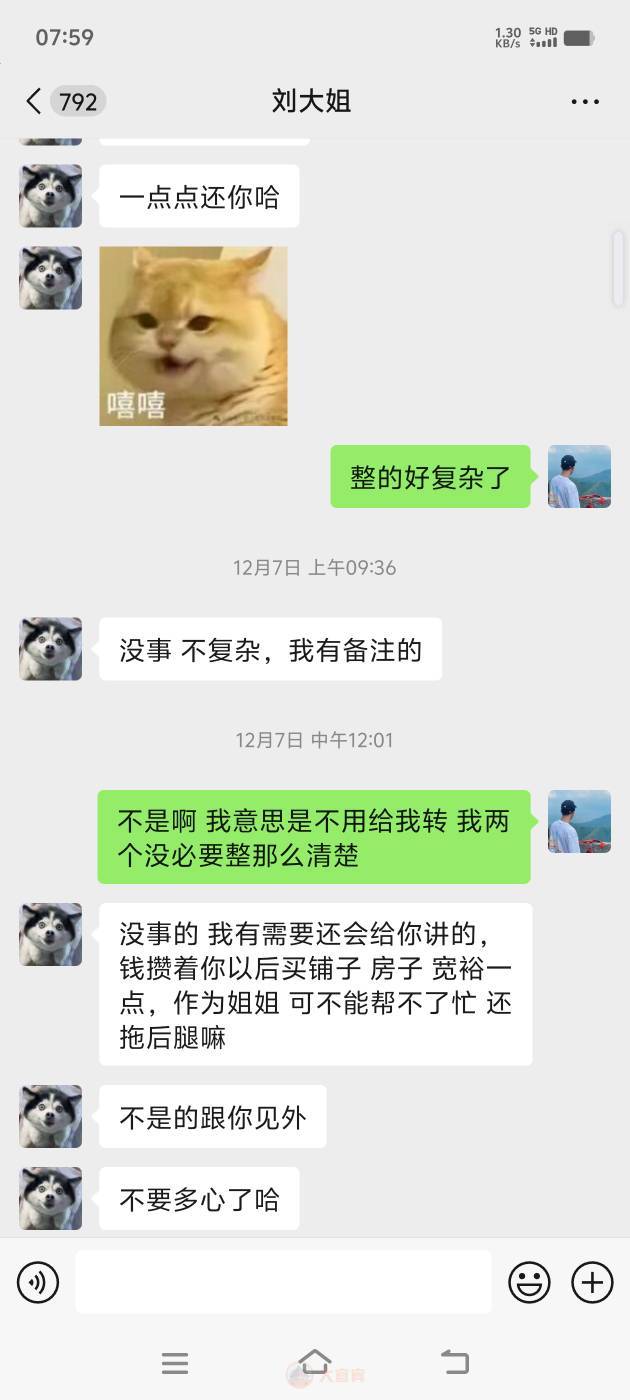Open husky avatar beside 不要多心了哈

pyautogui.click(x=50, y=1198)
